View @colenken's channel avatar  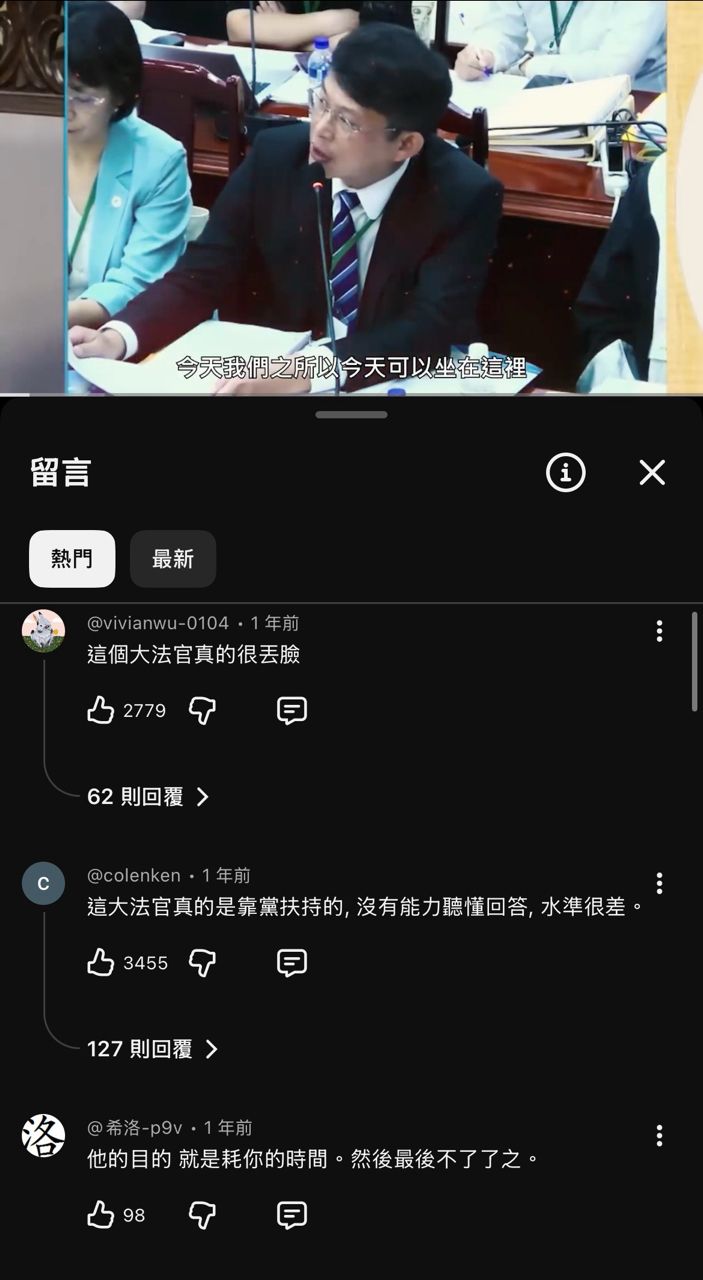click(43, 884)
